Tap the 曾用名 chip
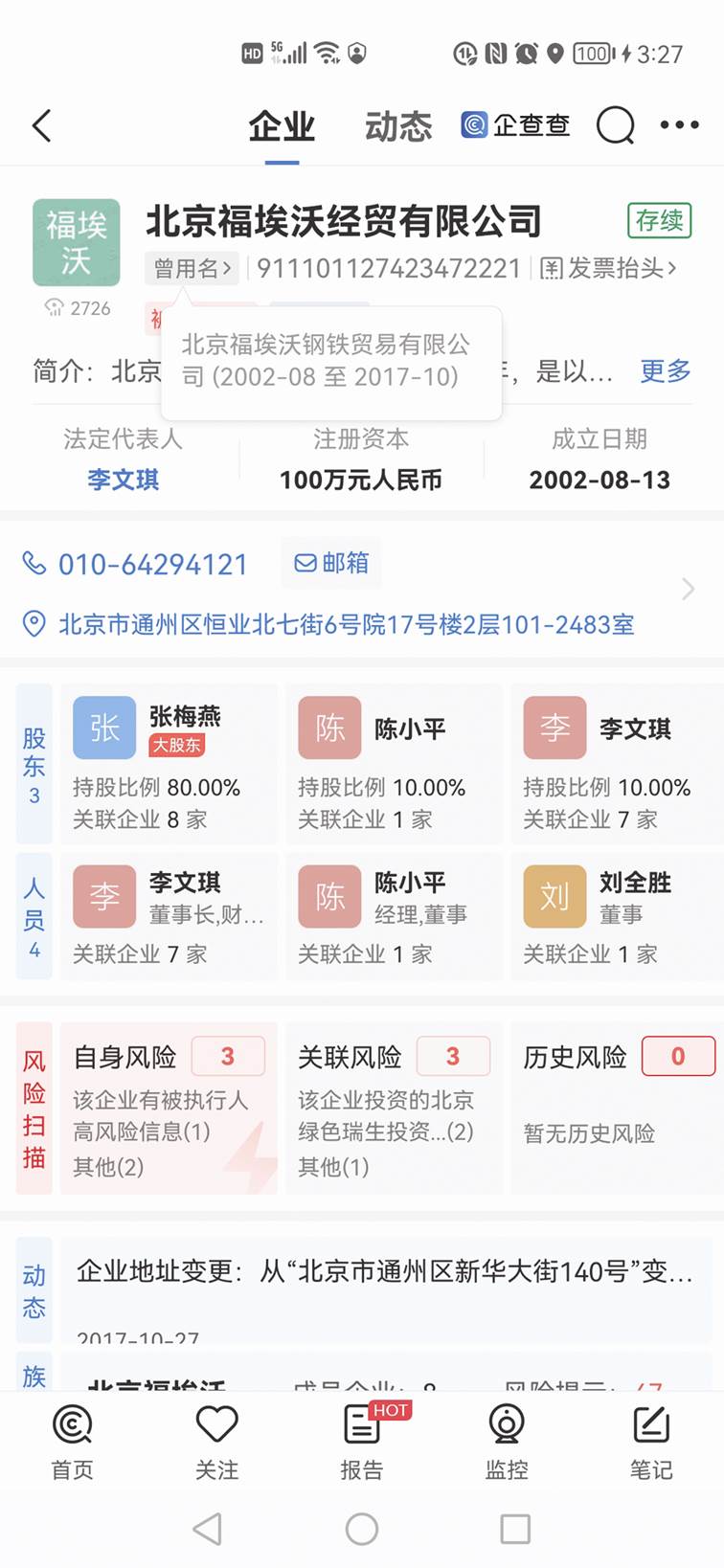The image size is (724, 1568). [192, 268]
